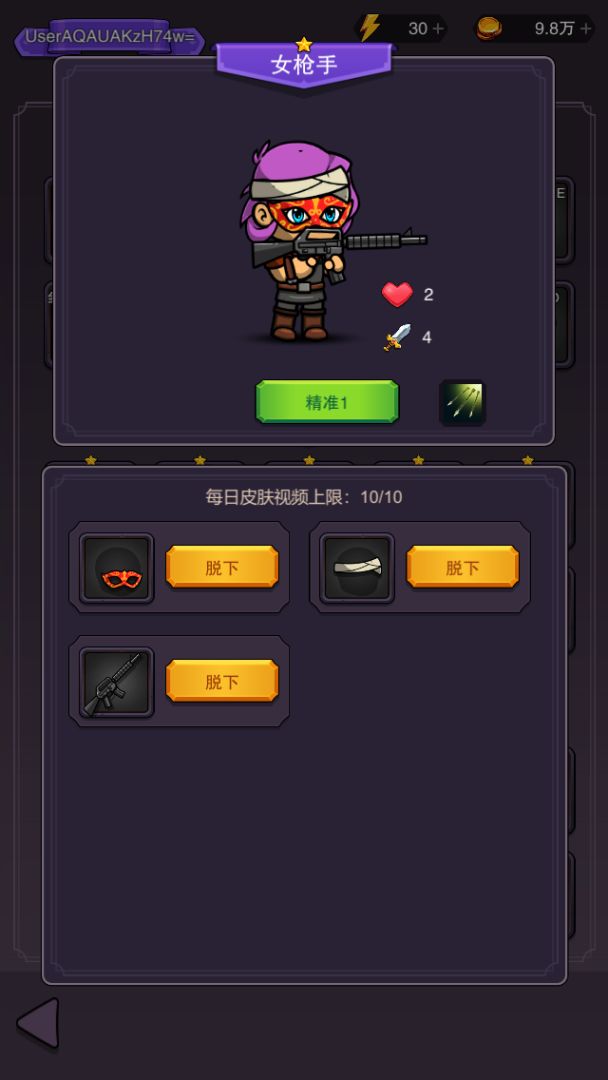
Task: Add more energy with the plus
Action: [438, 28]
